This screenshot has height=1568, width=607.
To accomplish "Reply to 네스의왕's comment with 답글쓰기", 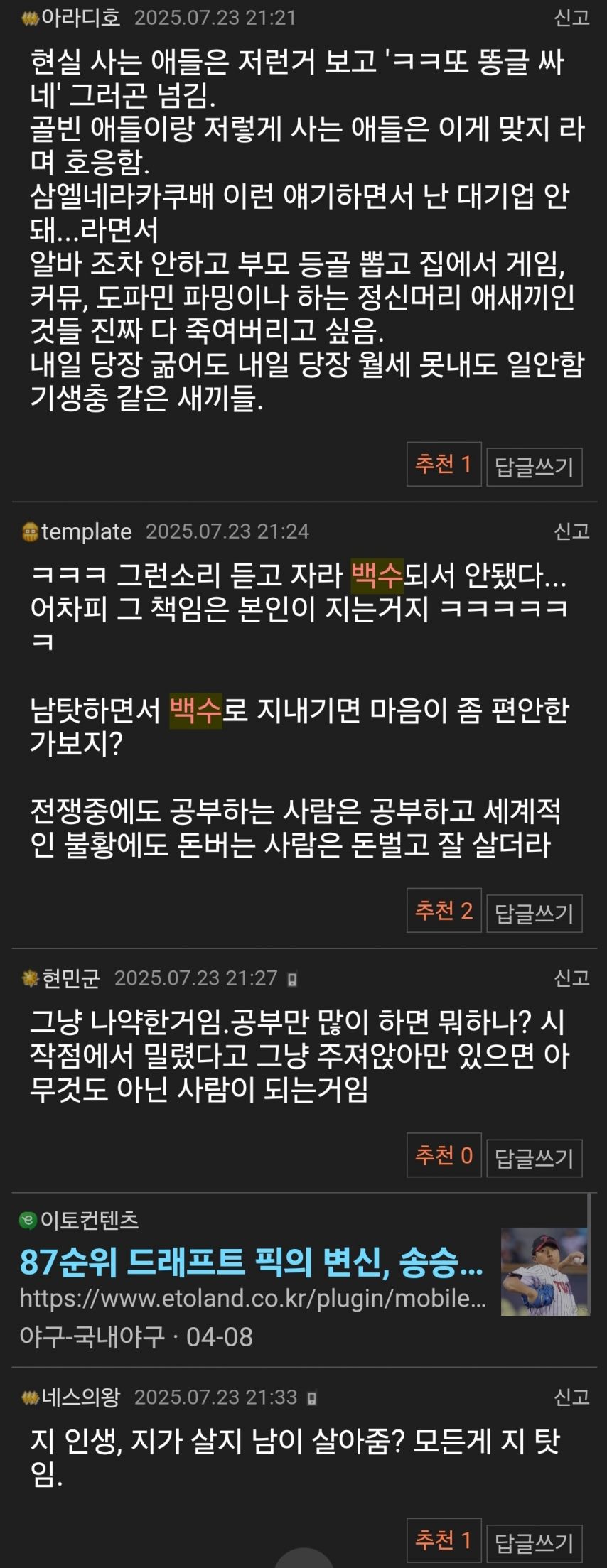I will (534, 1543).
